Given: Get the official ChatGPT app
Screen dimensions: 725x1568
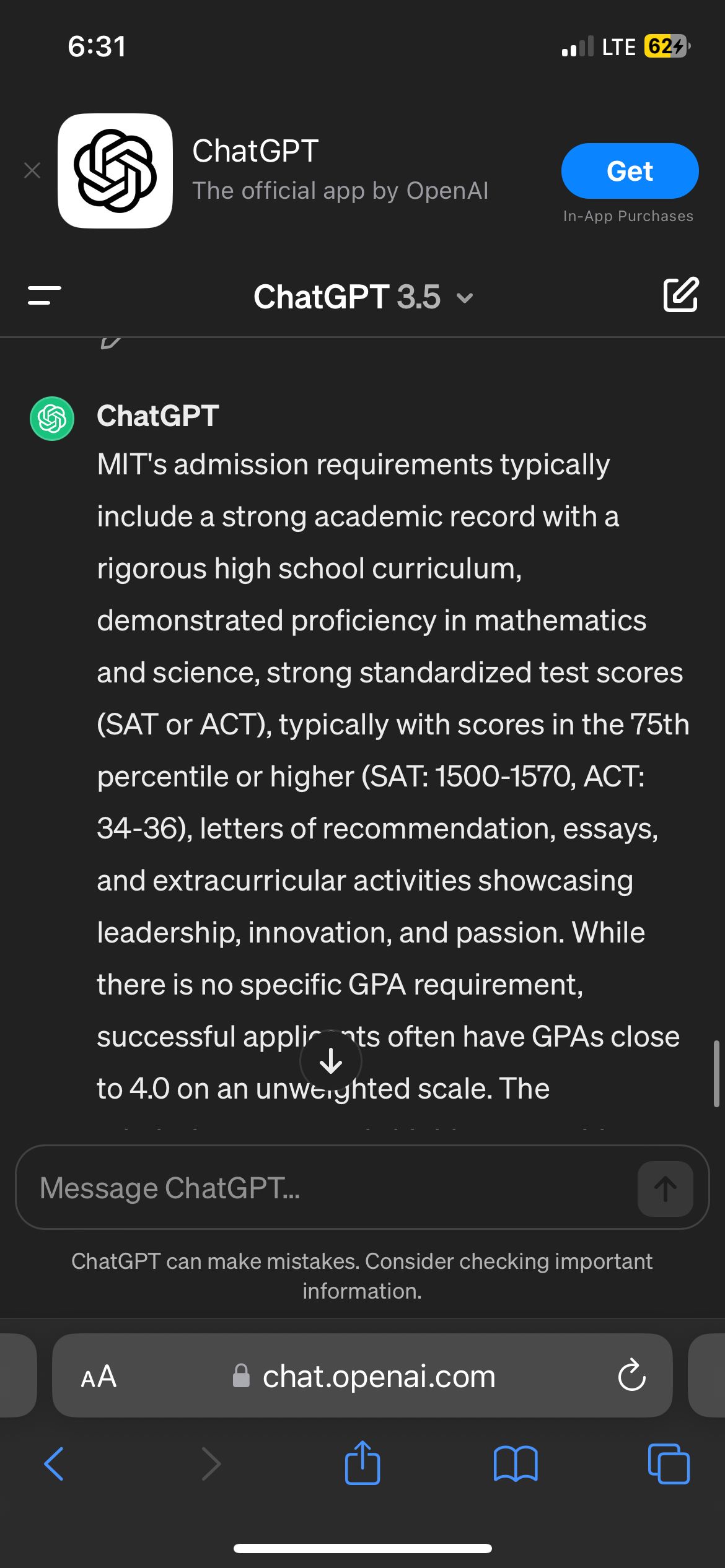Looking at the screenshot, I should pos(629,171).
